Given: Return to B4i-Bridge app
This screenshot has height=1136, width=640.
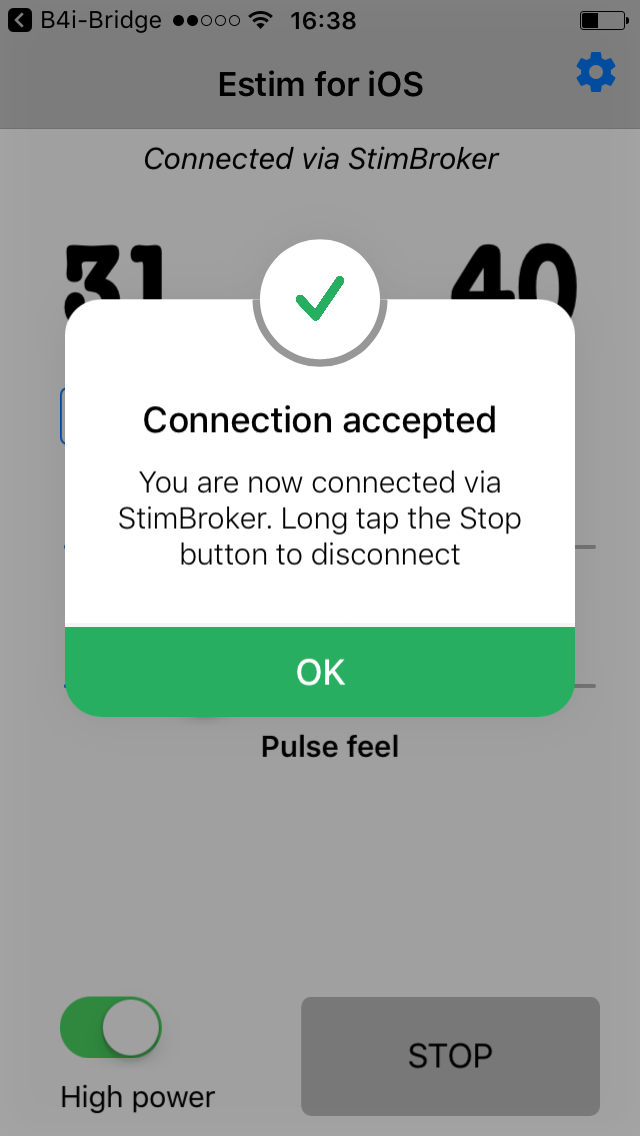Looking at the screenshot, I should point(84,20).
